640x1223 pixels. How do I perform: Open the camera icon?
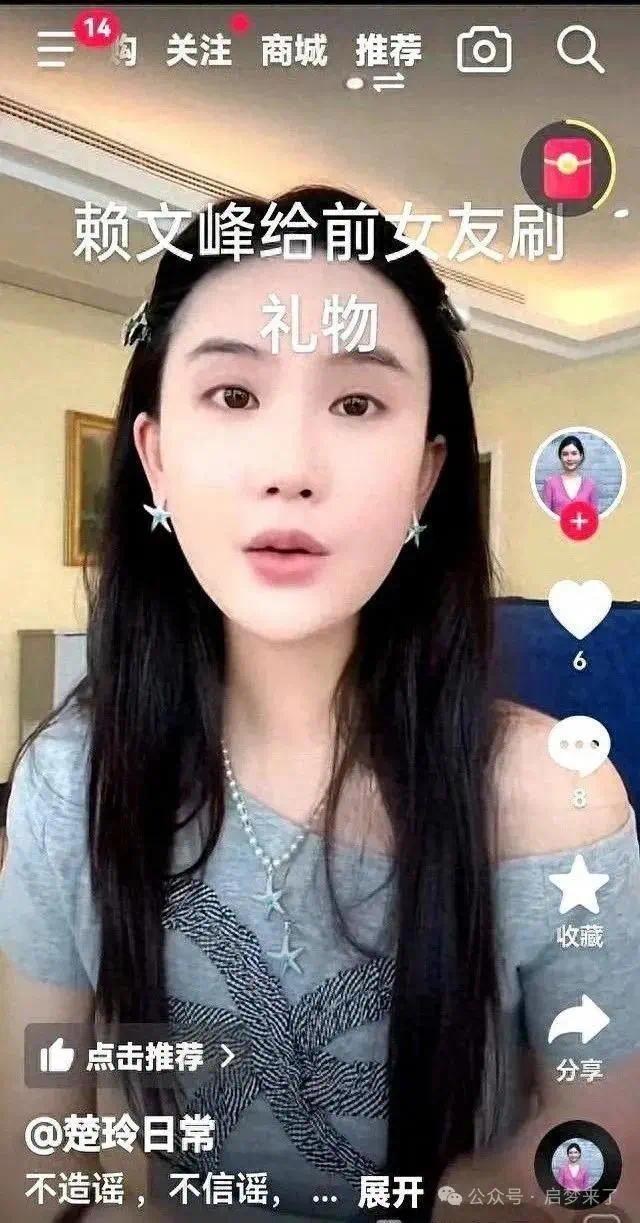point(484,50)
